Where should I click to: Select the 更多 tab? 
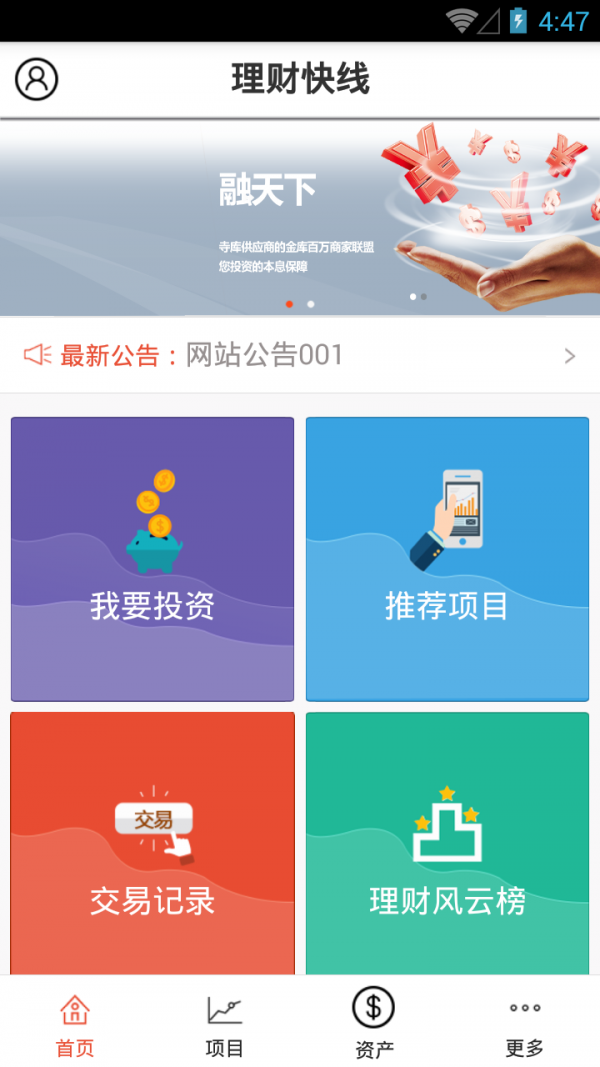(524, 1026)
